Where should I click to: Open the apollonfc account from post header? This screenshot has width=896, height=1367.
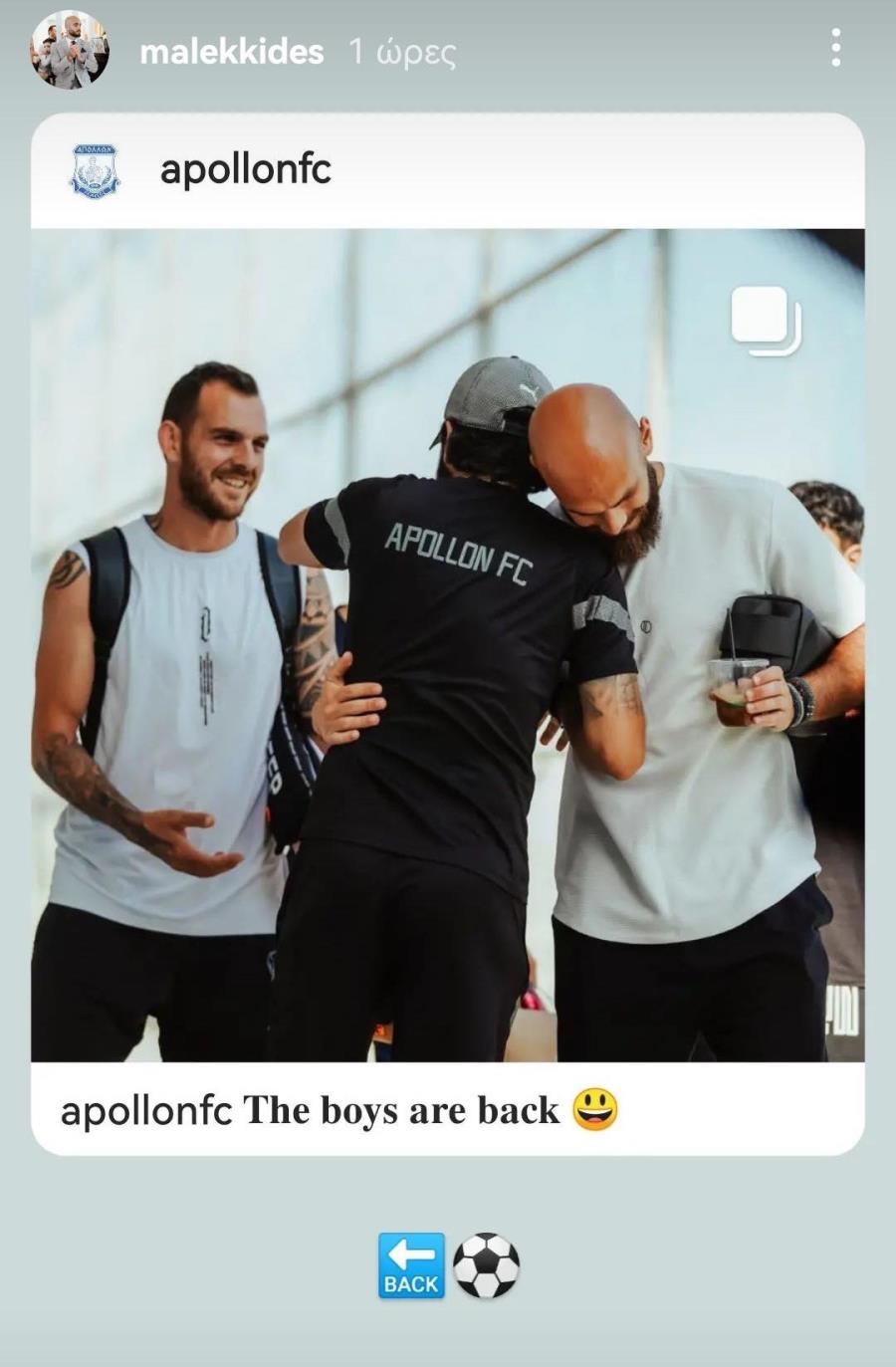click(245, 169)
